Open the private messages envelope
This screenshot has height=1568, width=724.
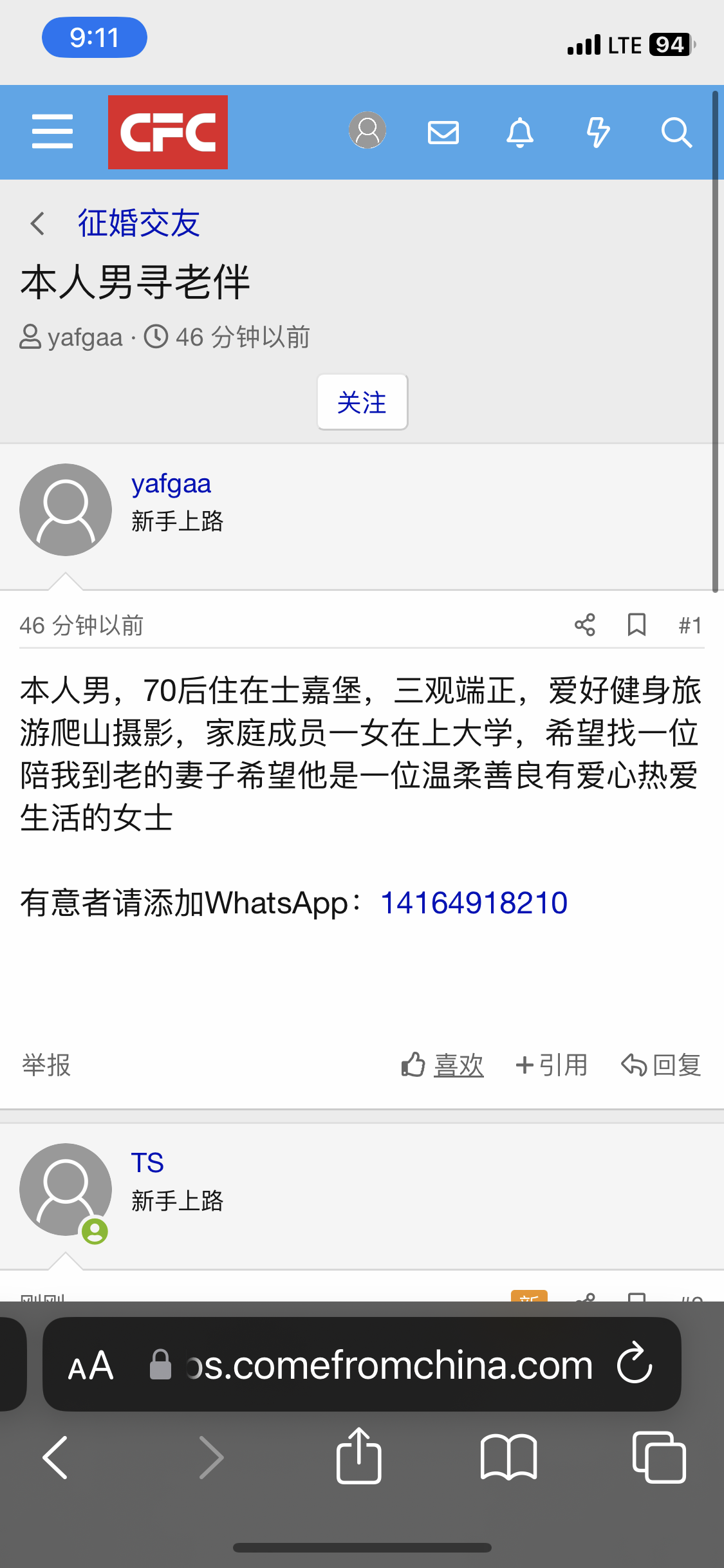point(443,133)
